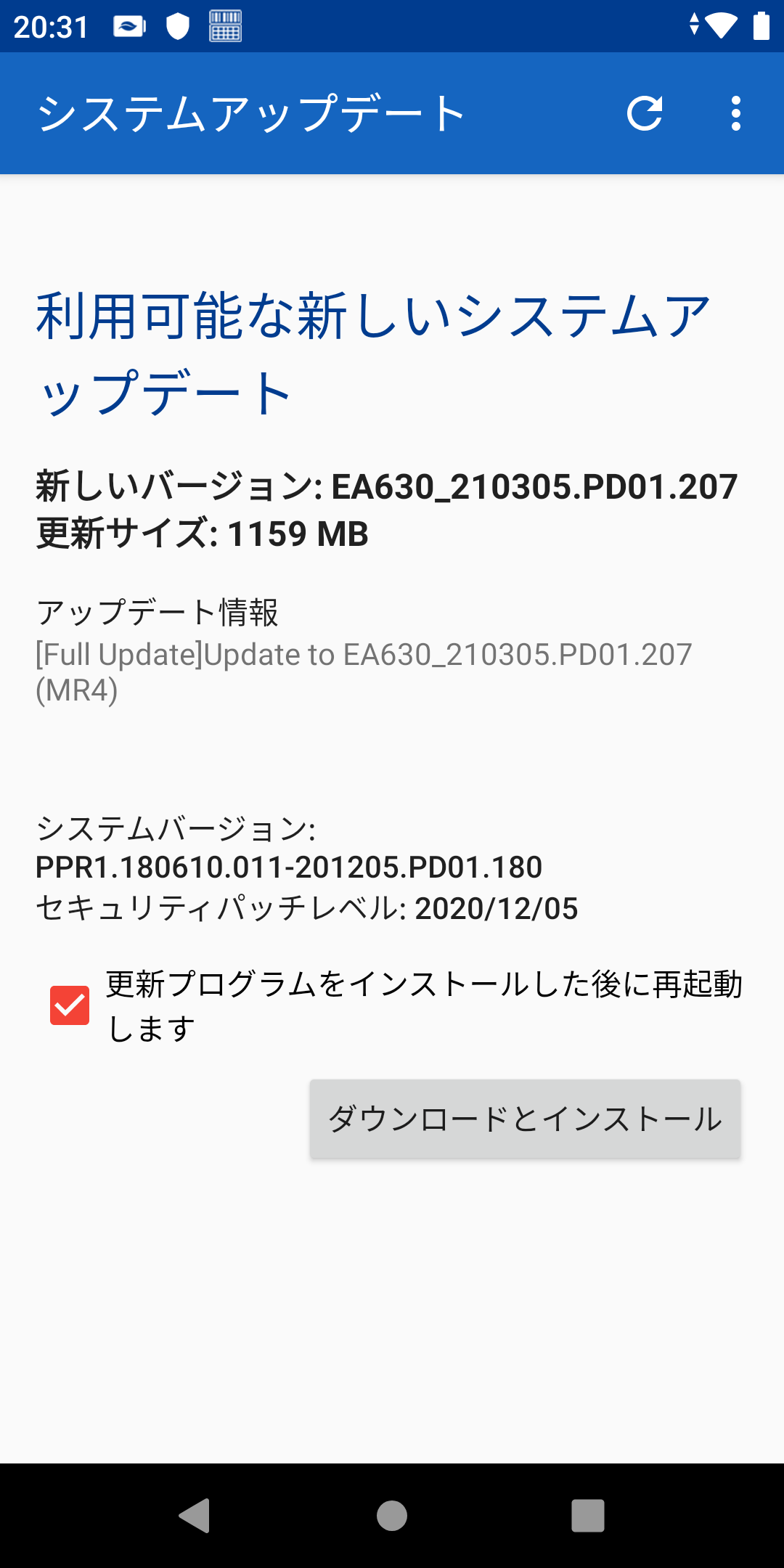Viewport: 784px width, 1568px height.
Task: Uncheck the reboot after install checkbox
Action: [70, 1005]
